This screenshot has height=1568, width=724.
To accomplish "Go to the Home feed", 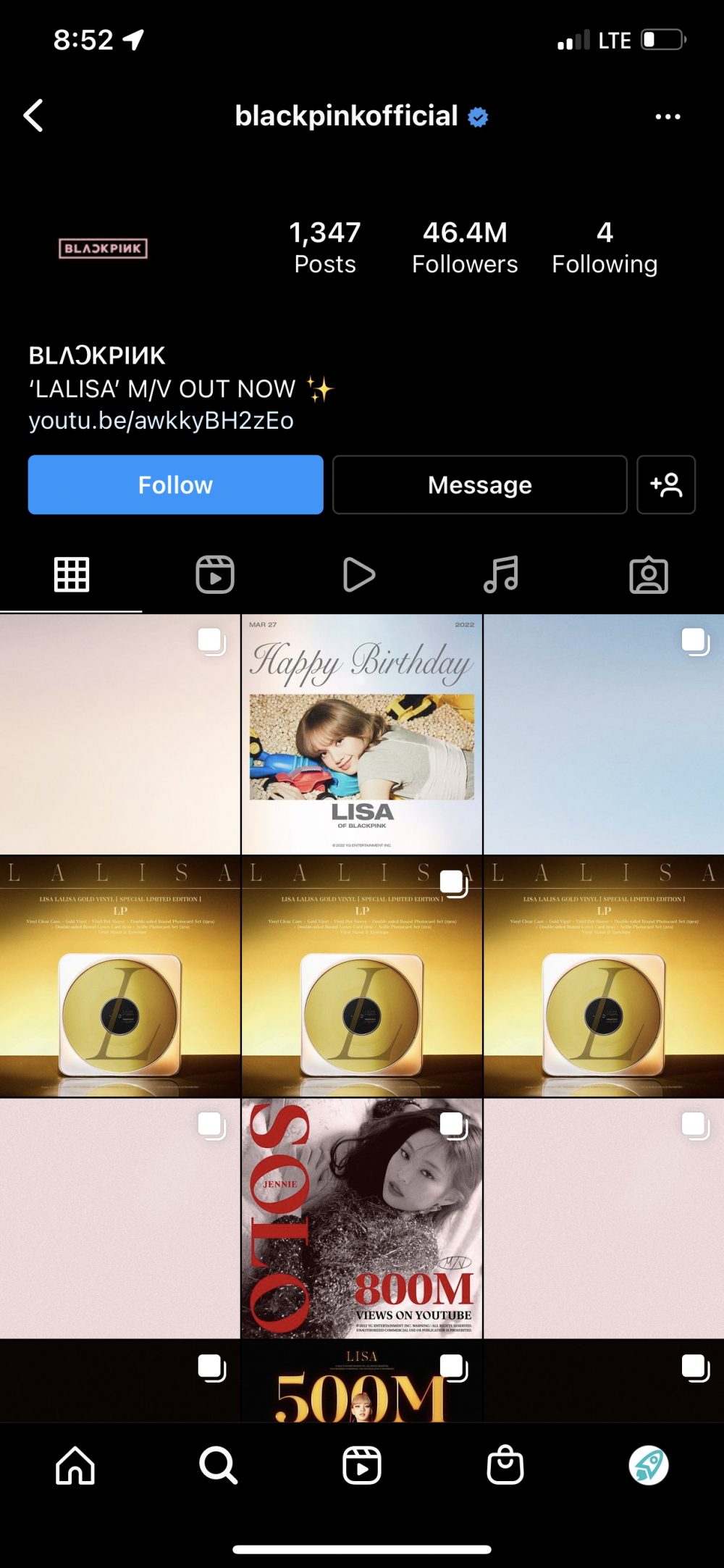I will pyautogui.click(x=75, y=1466).
